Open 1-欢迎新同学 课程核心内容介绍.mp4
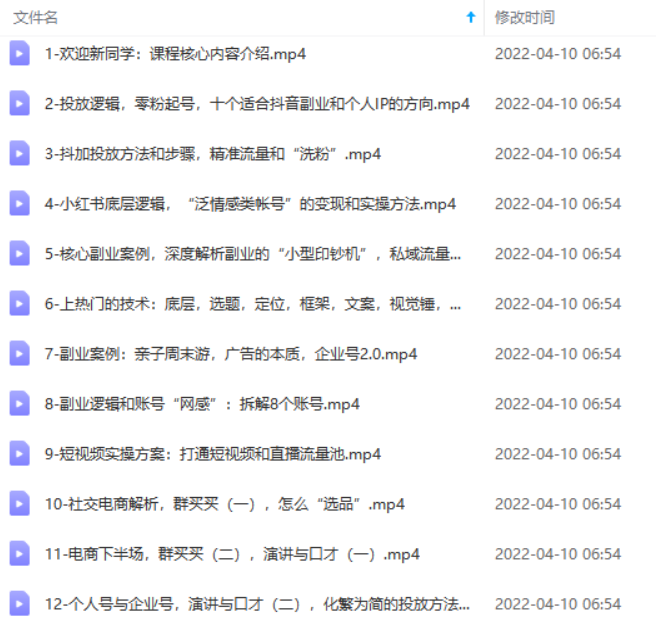 click(176, 54)
